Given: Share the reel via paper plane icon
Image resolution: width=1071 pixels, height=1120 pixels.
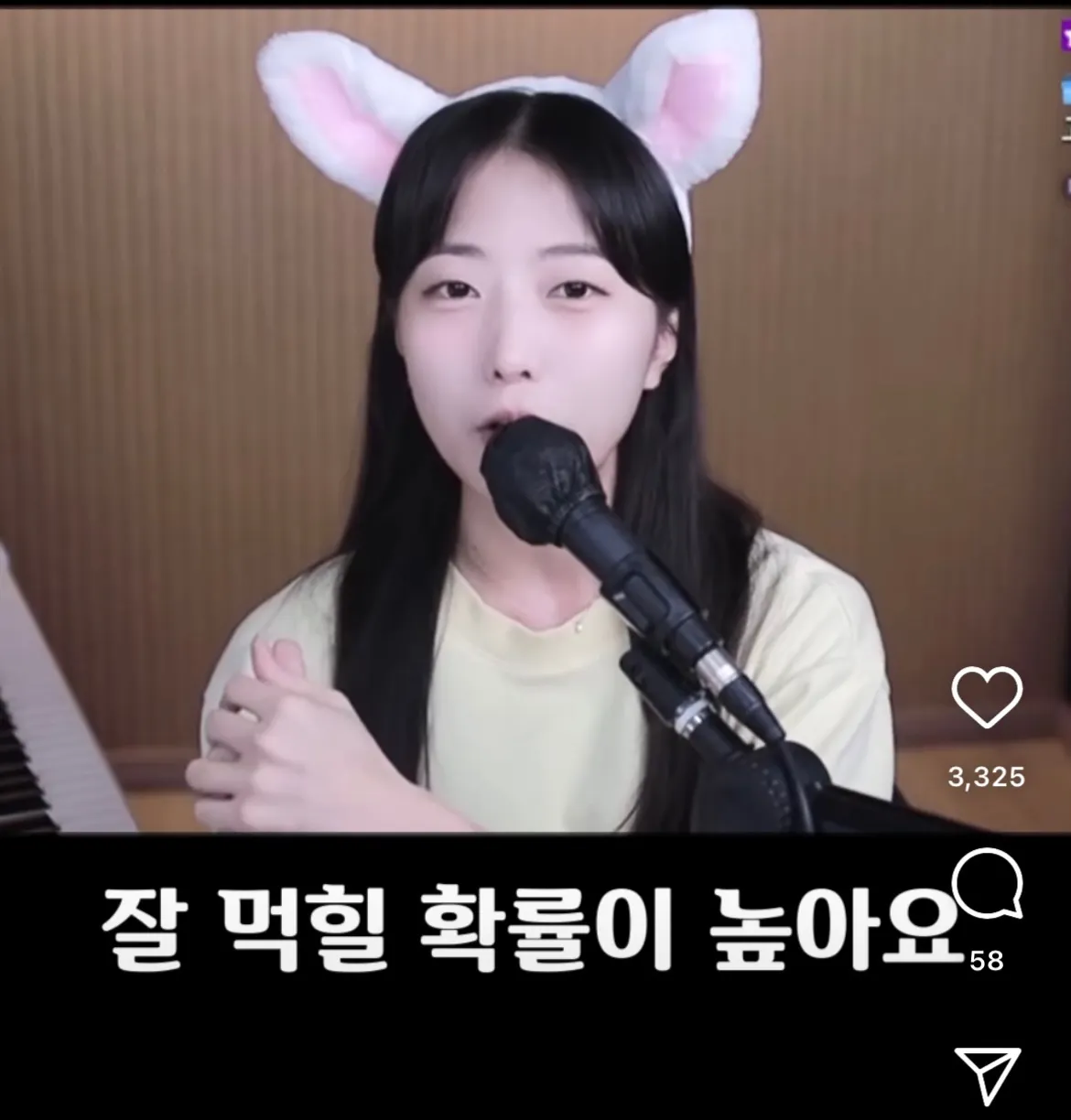Looking at the screenshot, I should [x=987, y=1074].
